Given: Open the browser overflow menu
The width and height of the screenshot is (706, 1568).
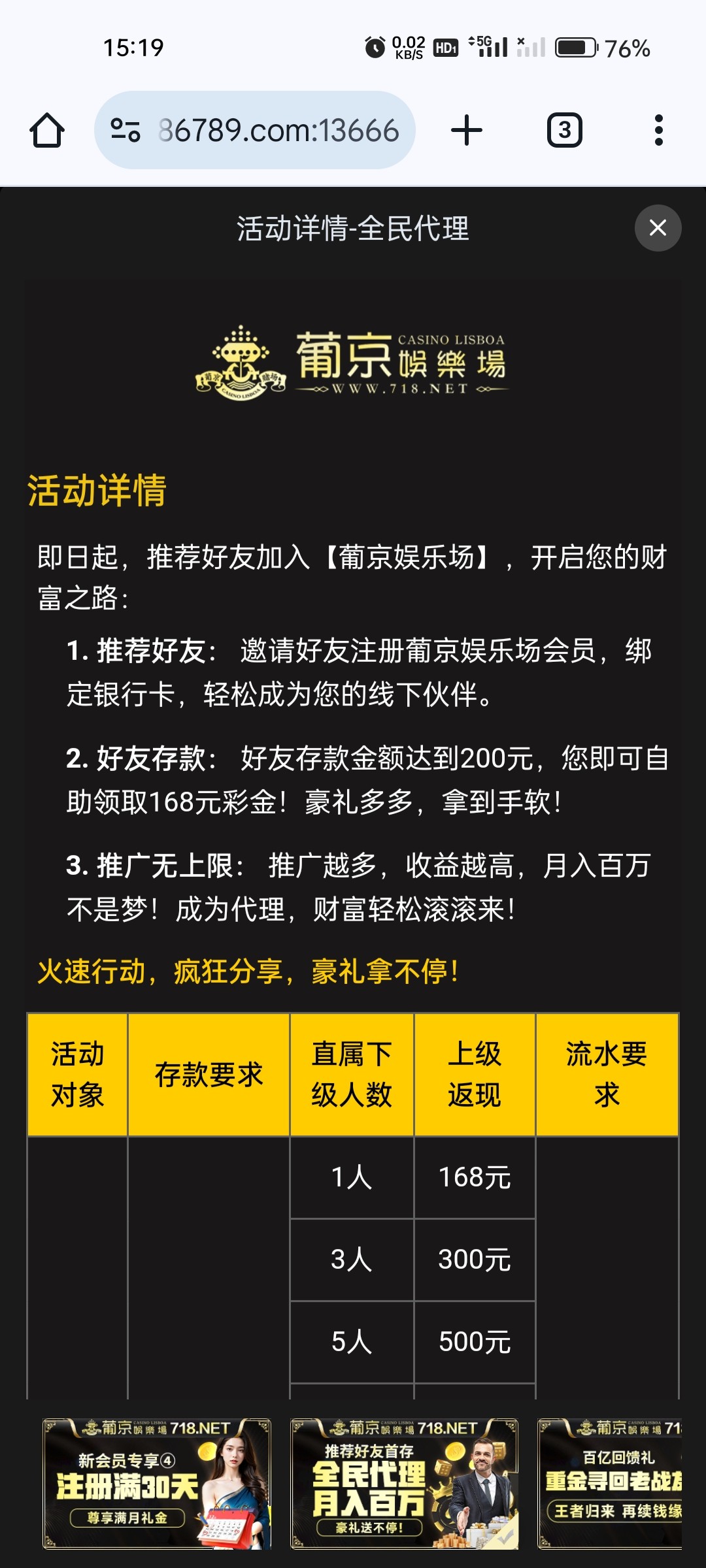Looking at the screenshot, I should [x=658, y=130].
